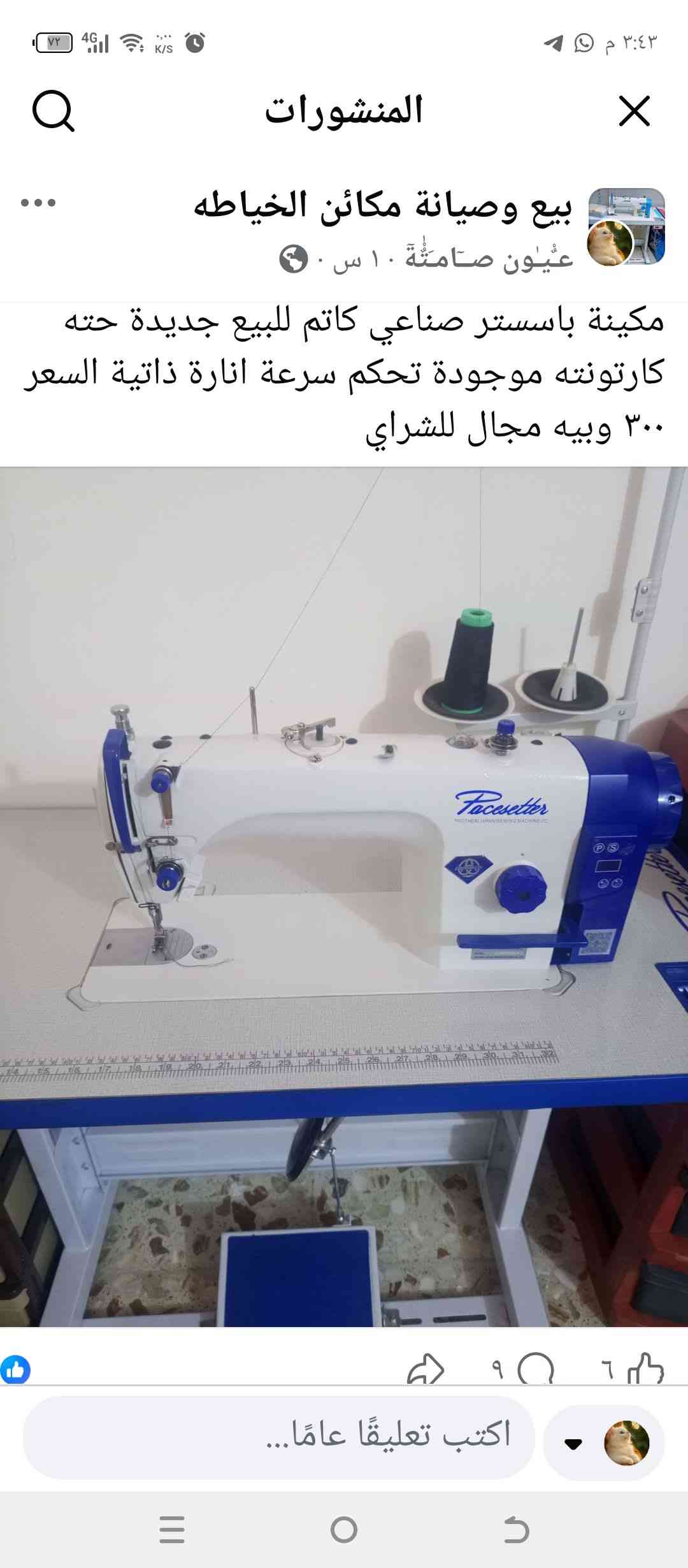
Task: Like this sewing machine post
Action: pos(645,1368)
